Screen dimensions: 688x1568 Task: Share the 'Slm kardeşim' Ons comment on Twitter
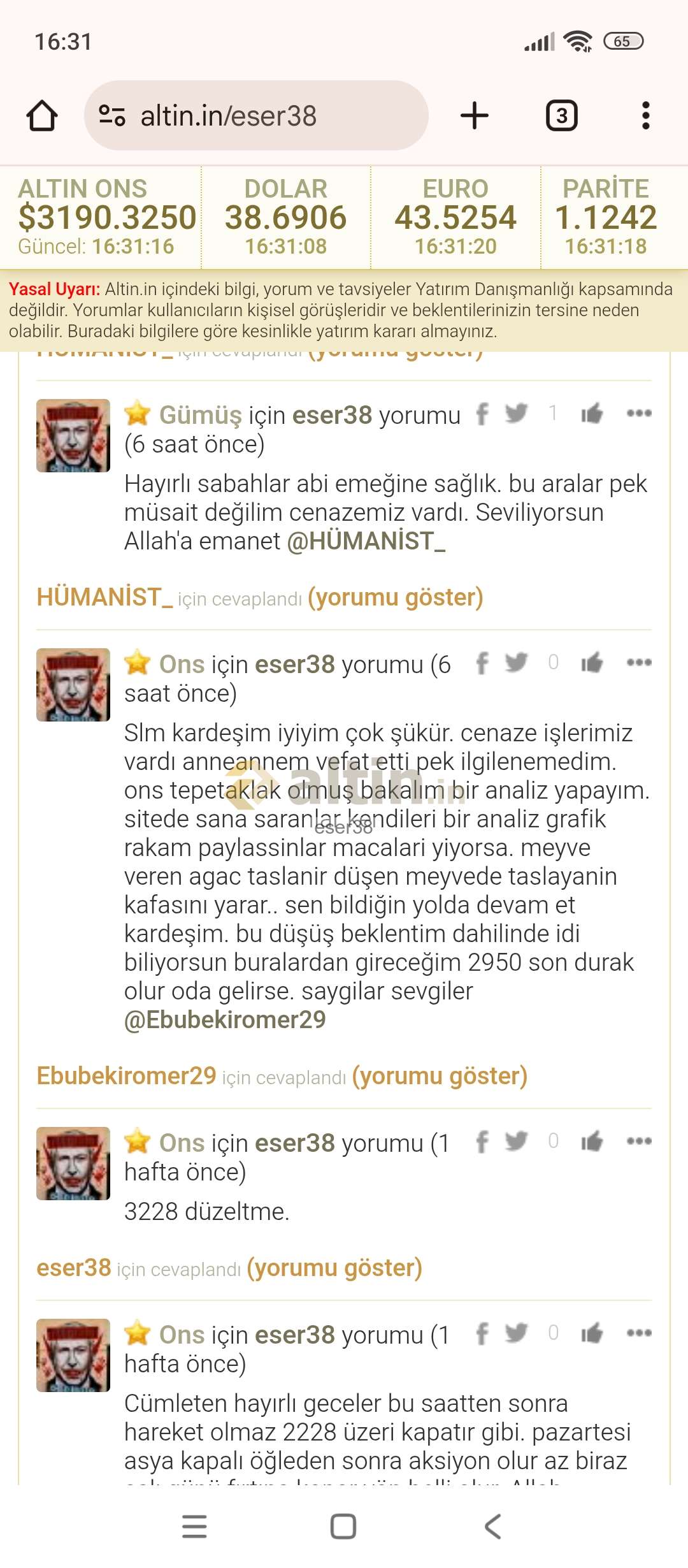coord(517,662)
